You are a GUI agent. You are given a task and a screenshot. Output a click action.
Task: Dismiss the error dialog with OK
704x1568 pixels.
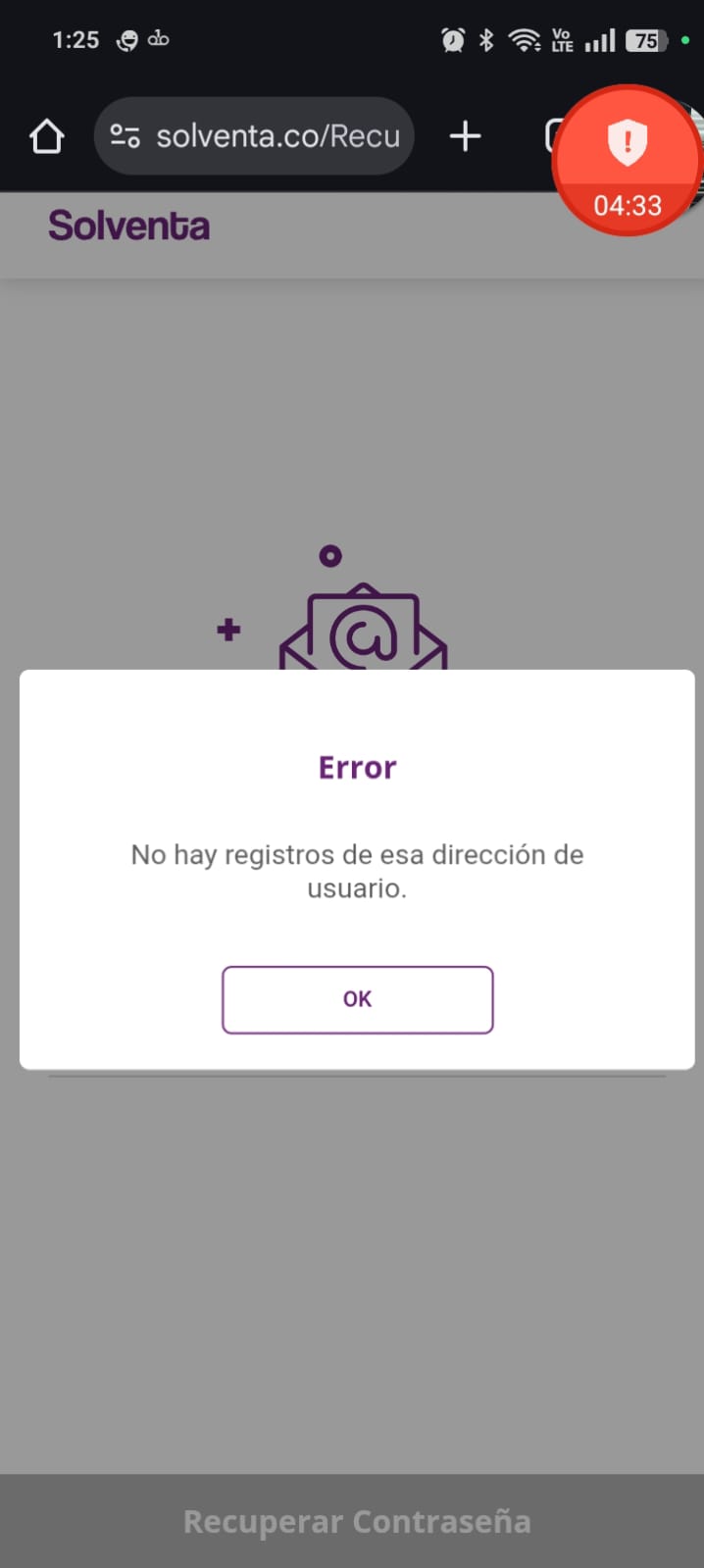click(357, 999)
